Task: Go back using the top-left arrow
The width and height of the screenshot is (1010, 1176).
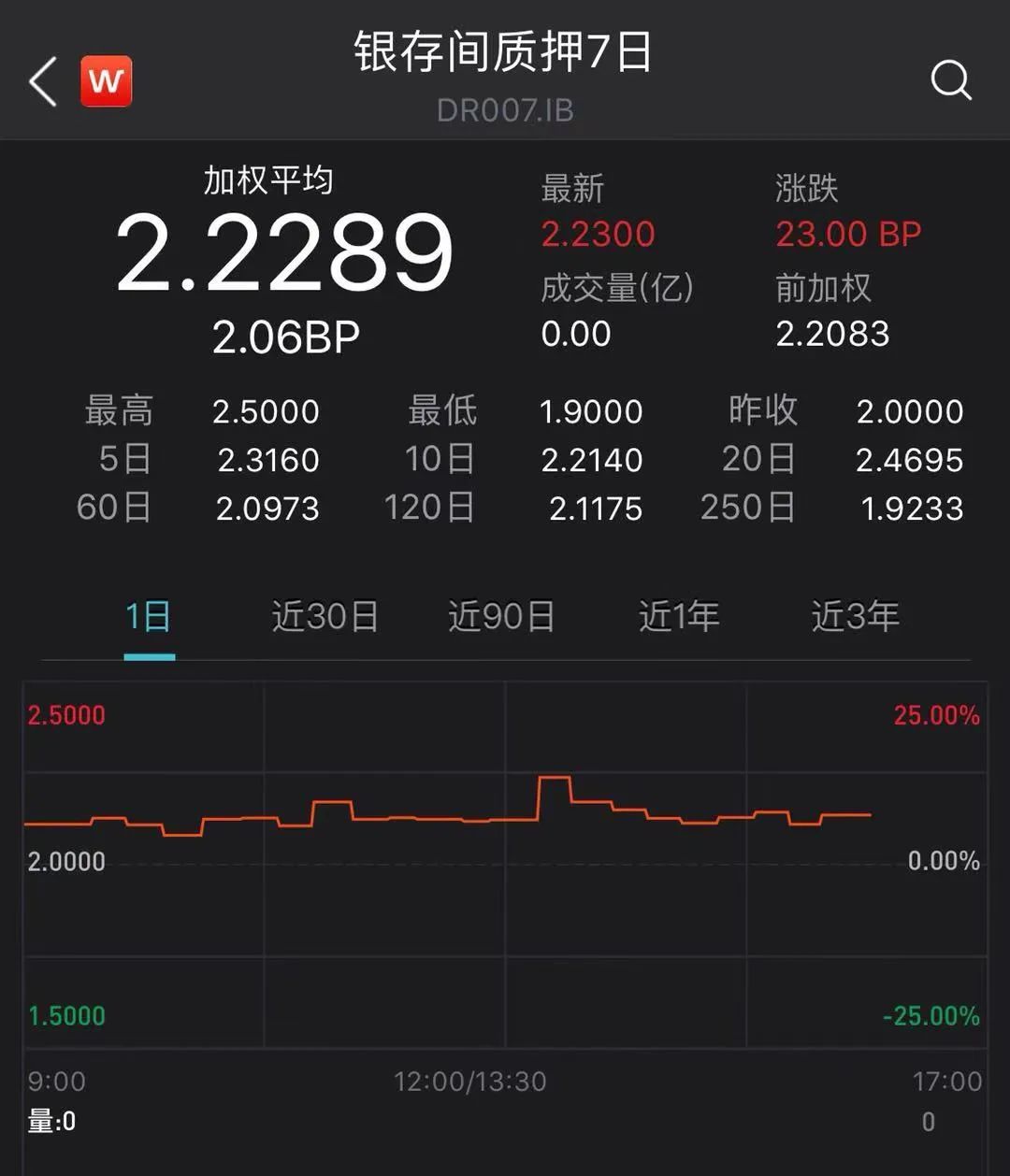Action: point(43,82)
